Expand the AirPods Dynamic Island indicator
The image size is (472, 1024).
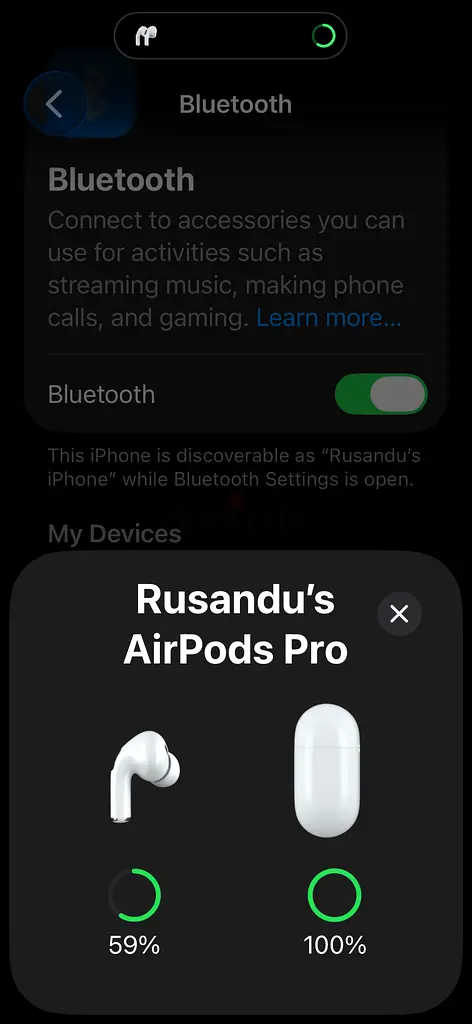[x=230, y=36]
